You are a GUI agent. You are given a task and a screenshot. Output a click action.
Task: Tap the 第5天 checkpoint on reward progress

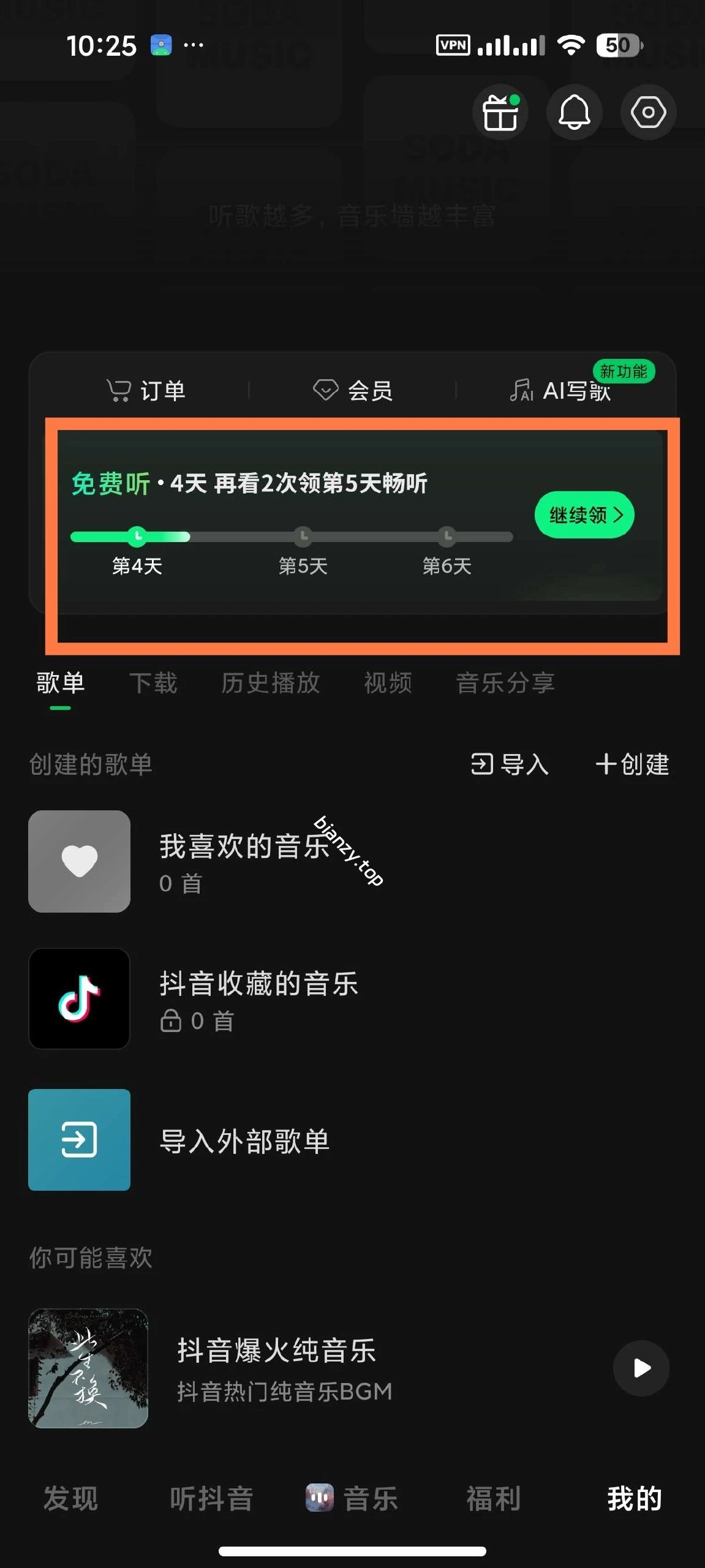(x=304, y=537)
